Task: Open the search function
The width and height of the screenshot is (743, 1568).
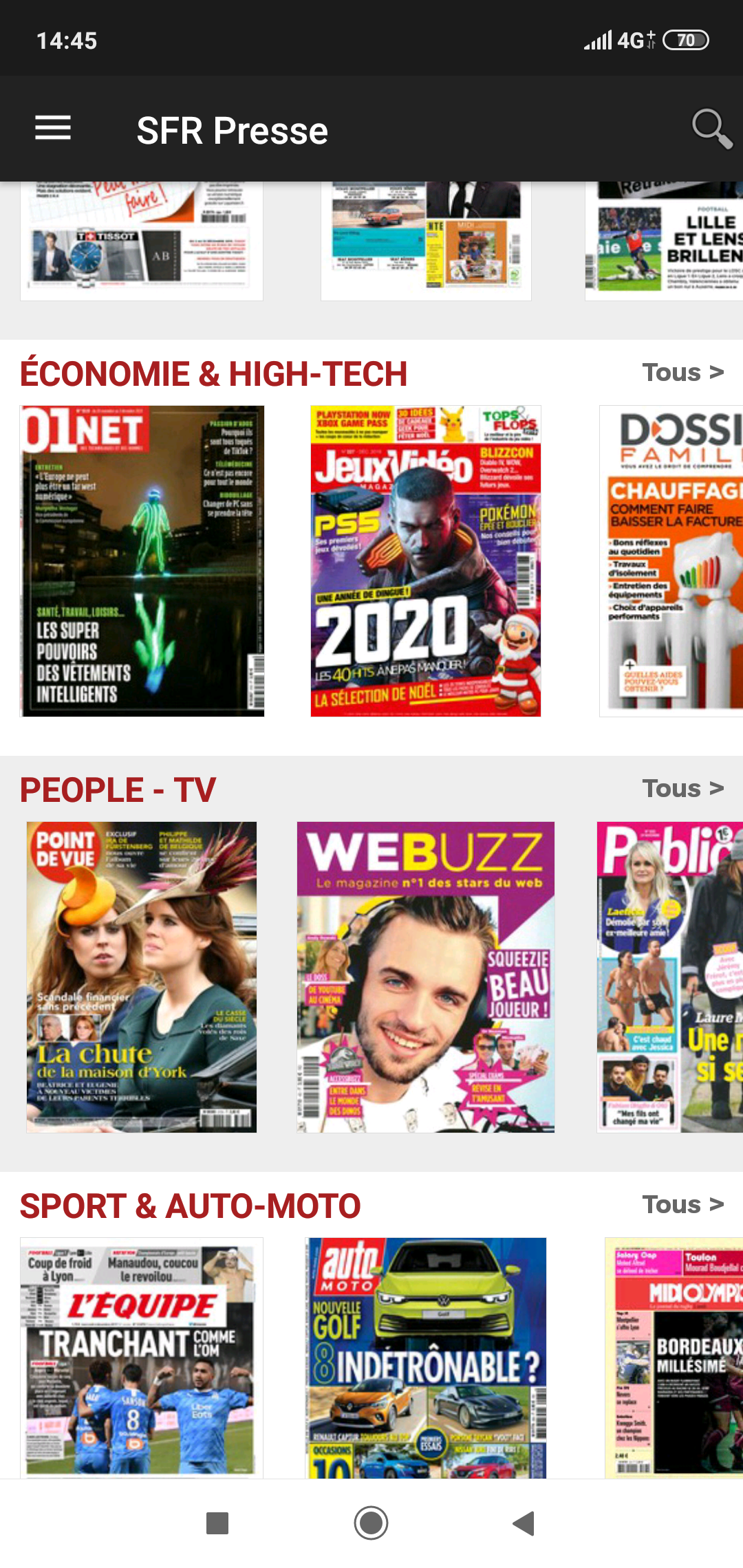Action: [x=713, y=129]
